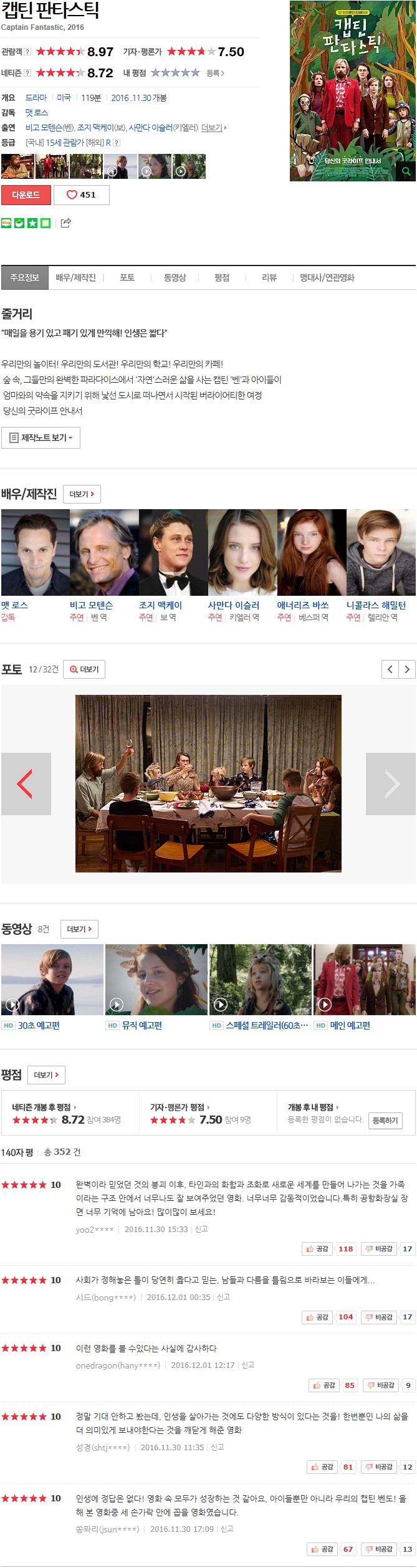Play the 30초 예고편 video
Viewport: 417px width, 1568px height.
(52, 979)
